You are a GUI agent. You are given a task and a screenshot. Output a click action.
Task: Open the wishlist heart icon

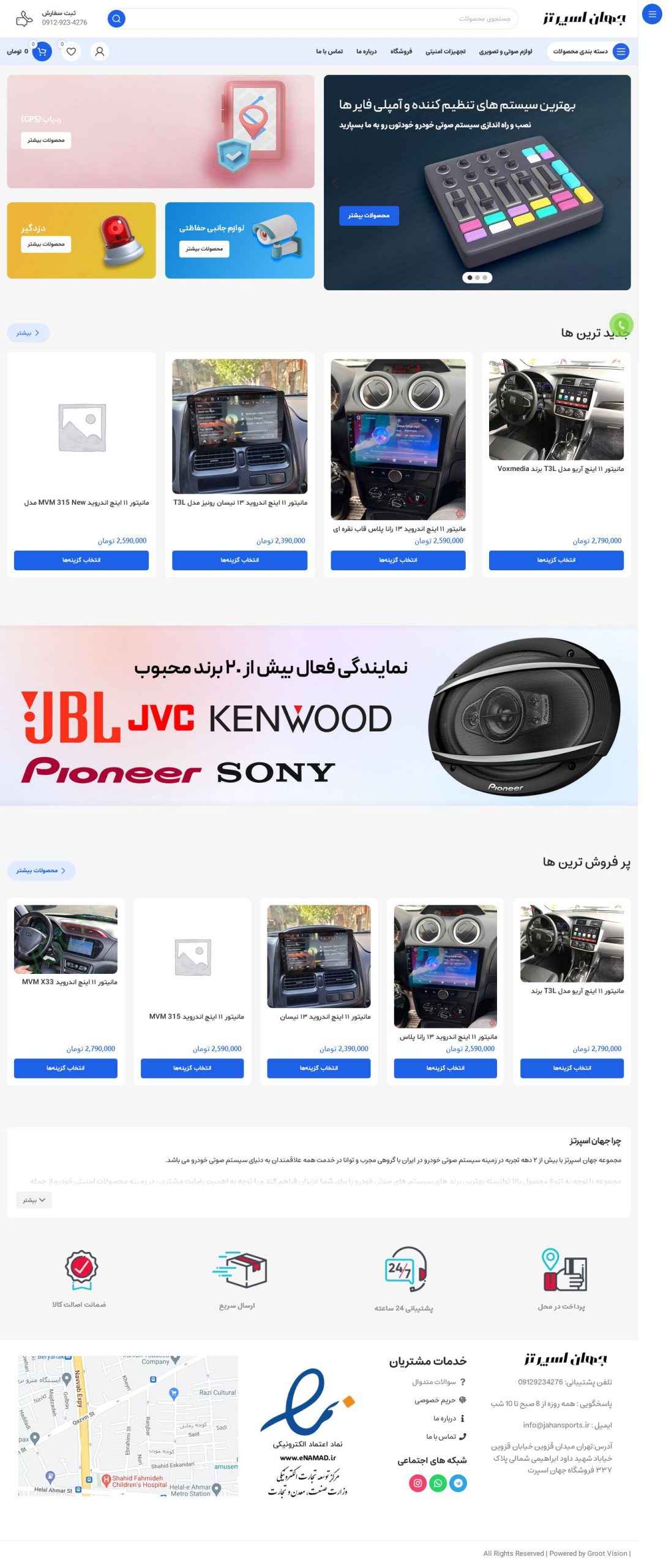[x=71, y=51]
